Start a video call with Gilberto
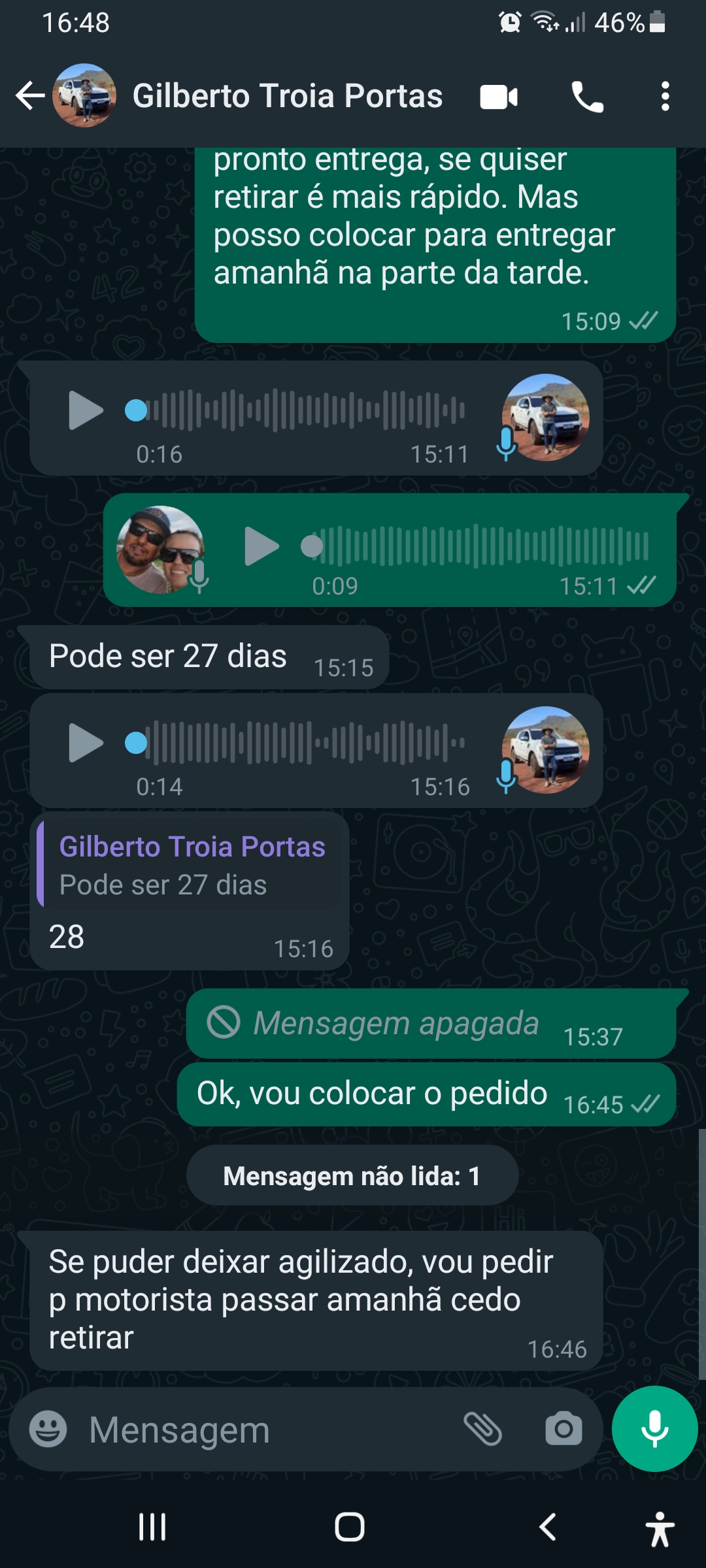 (x=499, y=97)
